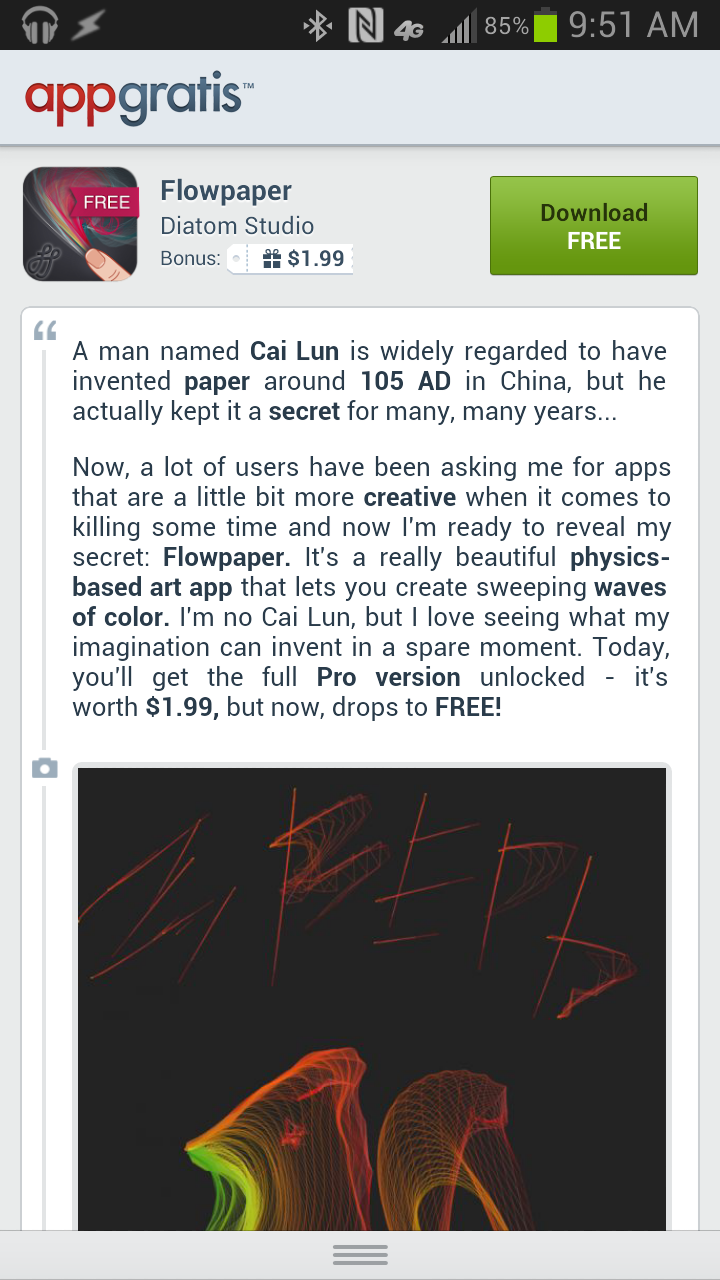Tap the Download FREE button
Viewport: 720px width, 1280px height.
593,226
